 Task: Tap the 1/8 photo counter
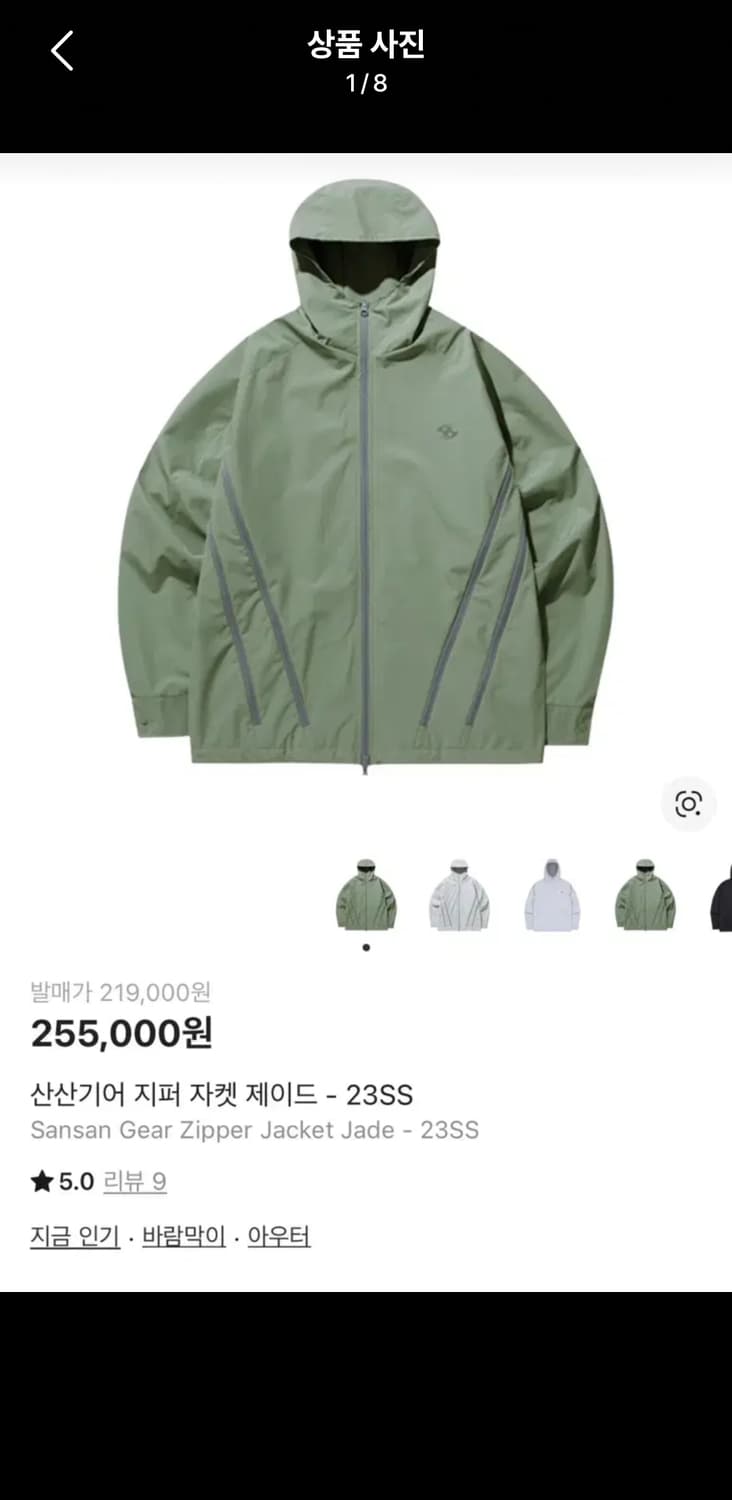pyautogui.click(x=366, y=86)
